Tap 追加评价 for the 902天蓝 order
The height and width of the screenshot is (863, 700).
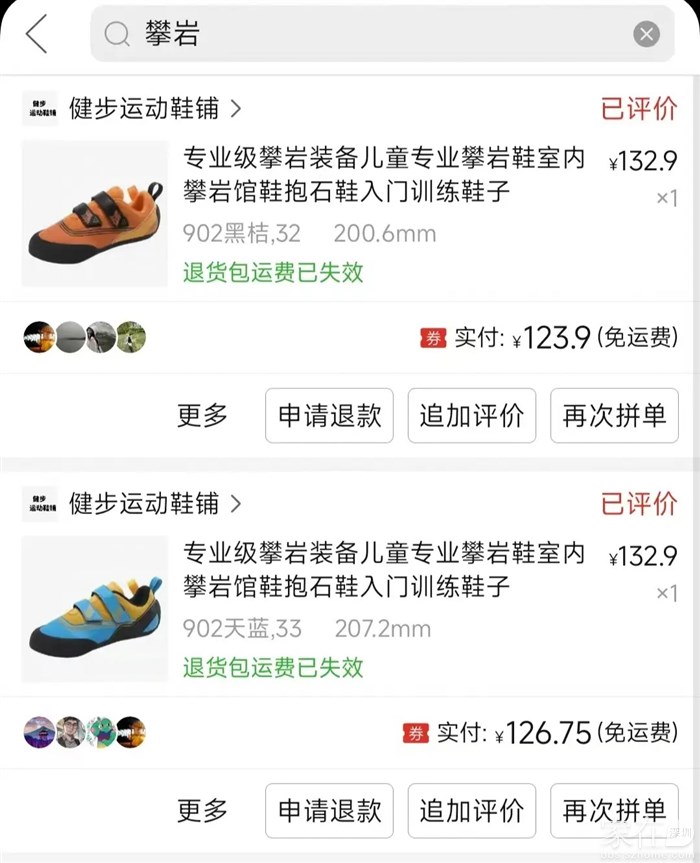point(472,810)
